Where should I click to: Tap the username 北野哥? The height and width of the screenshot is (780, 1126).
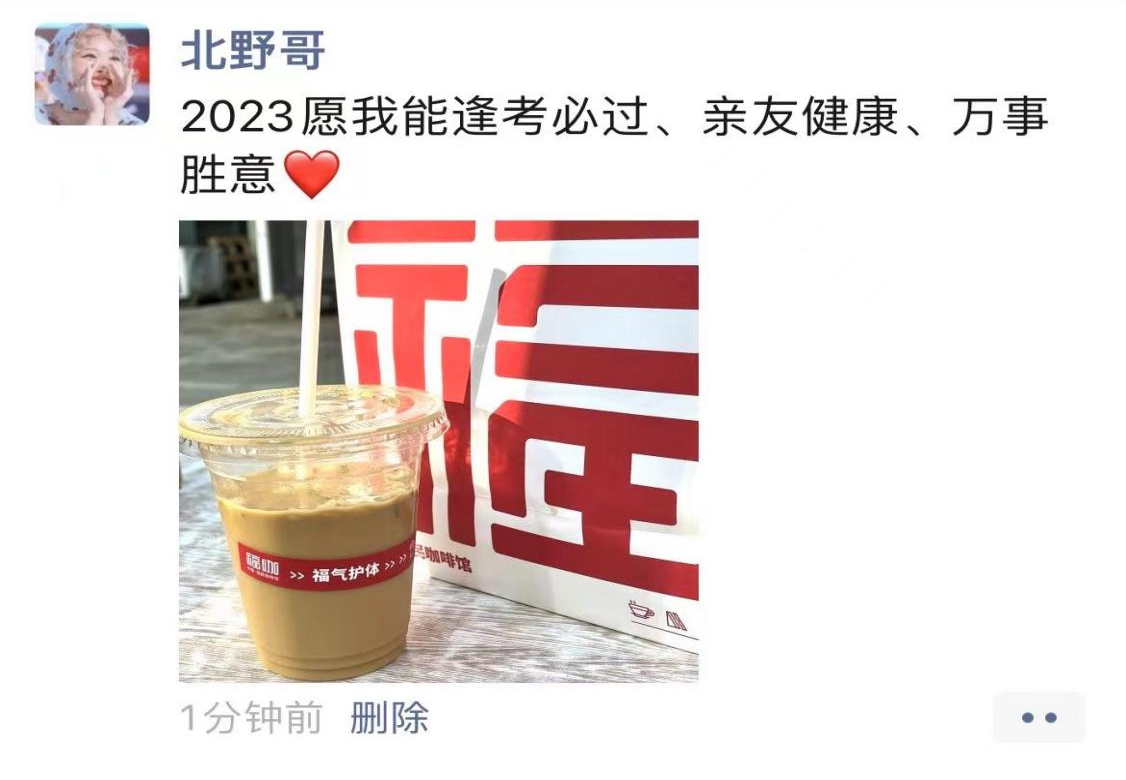tap(252, 50)
